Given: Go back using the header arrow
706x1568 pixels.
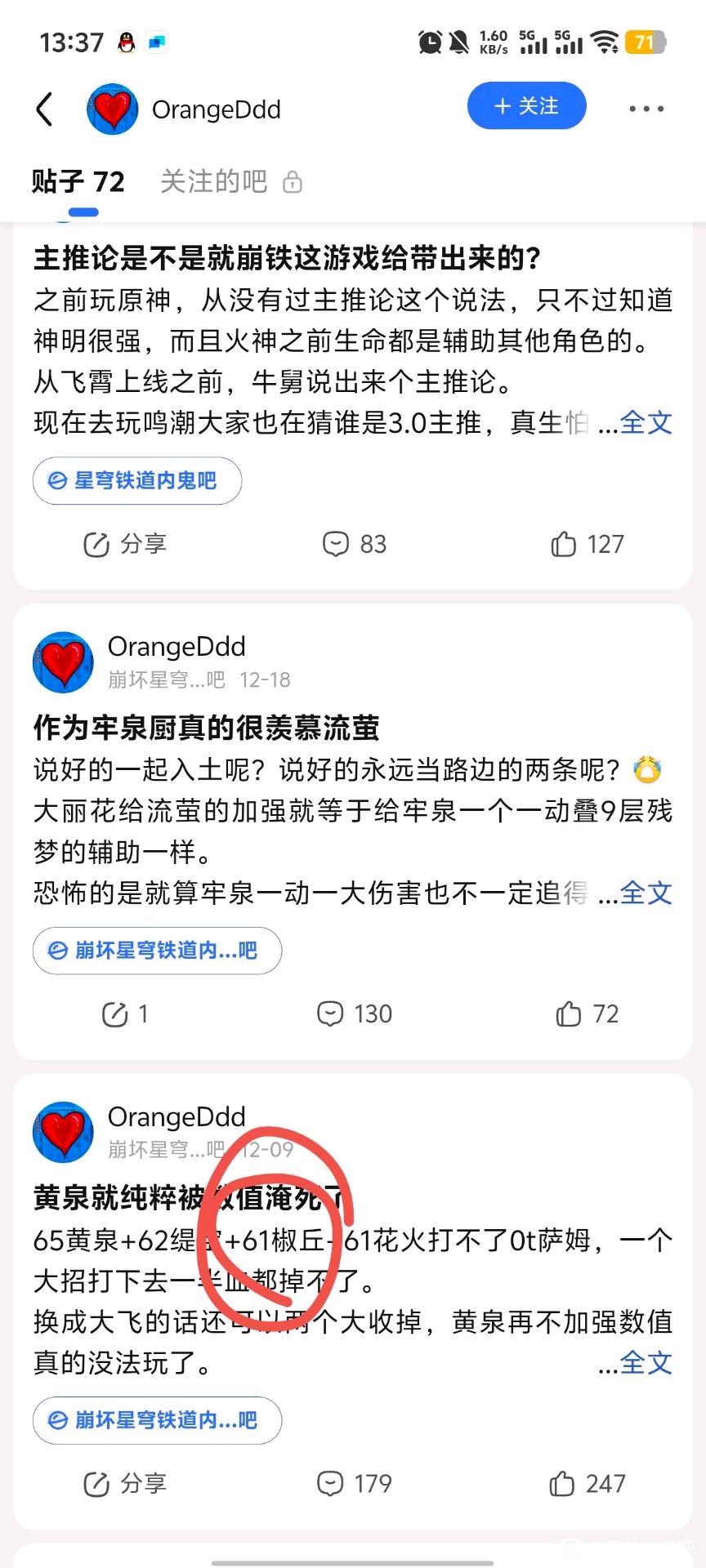Looking at the screenshot, I should [46, 109].
